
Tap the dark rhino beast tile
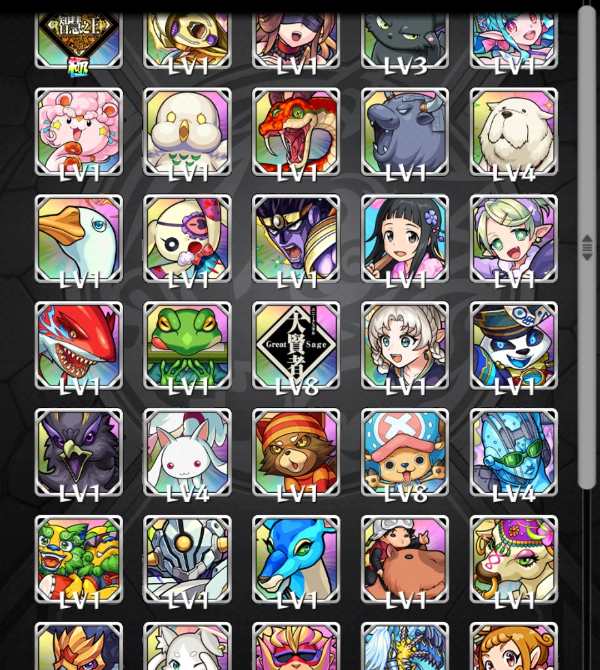(x=405, y=131)
